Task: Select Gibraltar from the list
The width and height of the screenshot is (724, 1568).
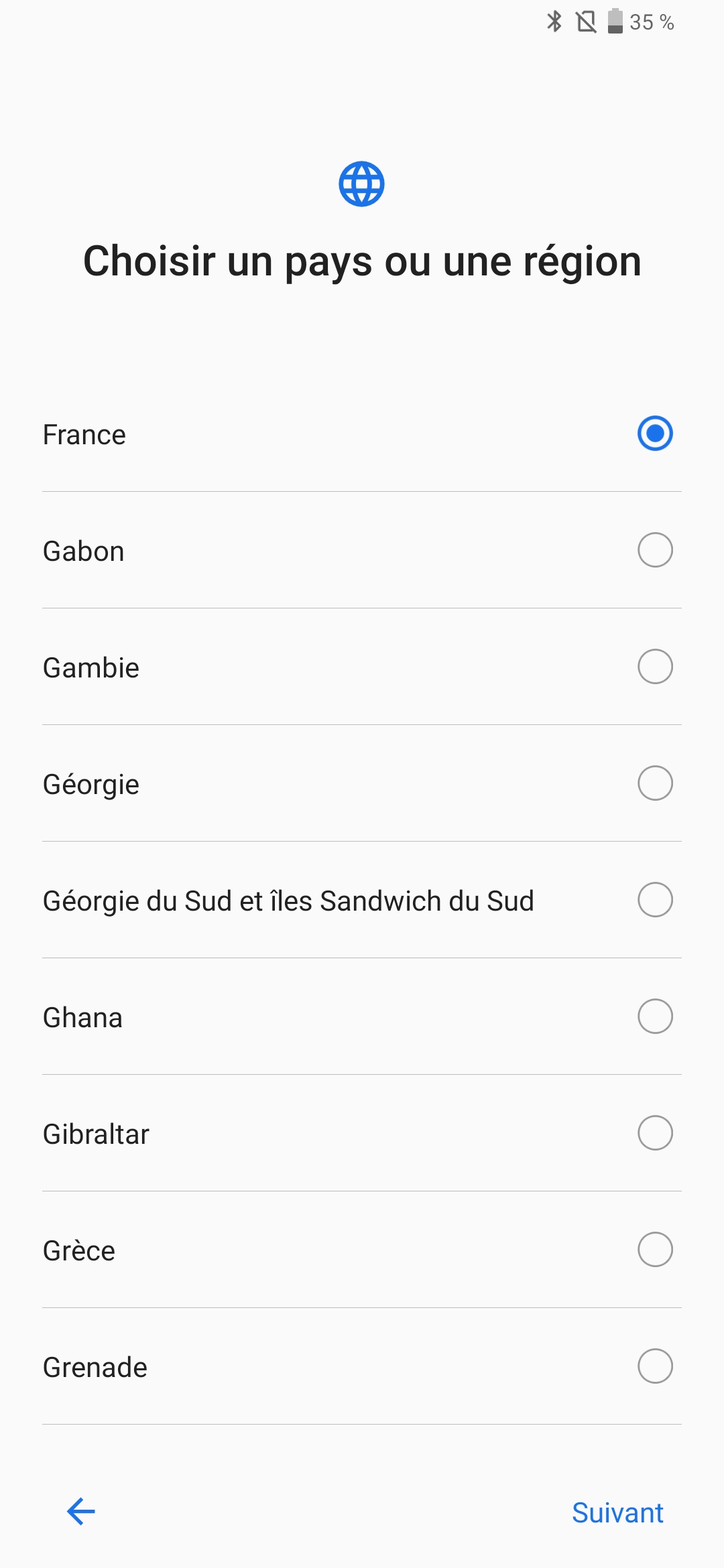Action: 362,1133
